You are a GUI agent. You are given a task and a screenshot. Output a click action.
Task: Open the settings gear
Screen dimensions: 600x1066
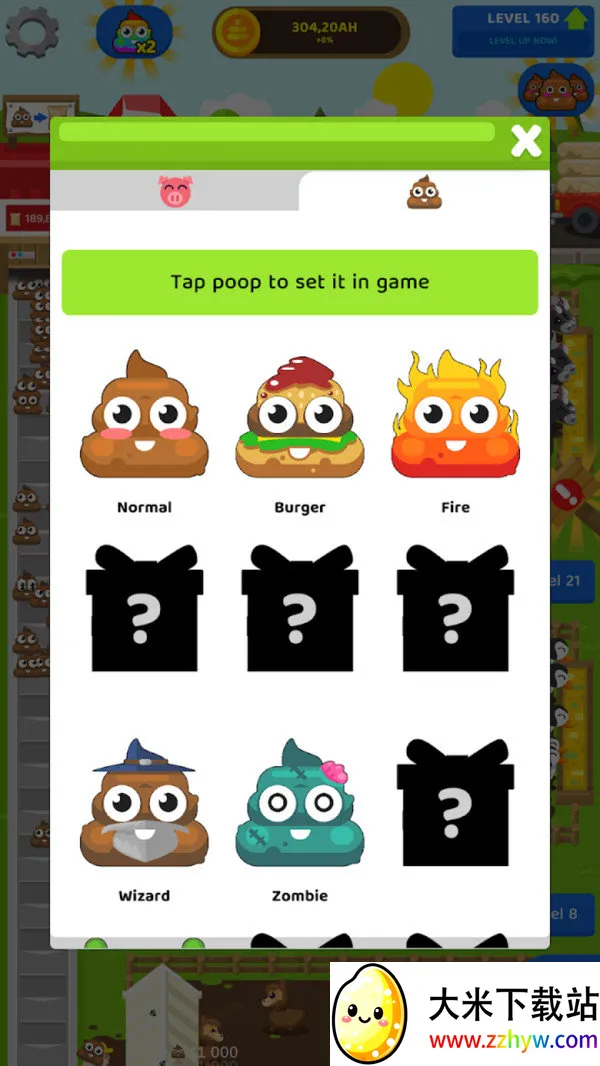pos(32,32)
